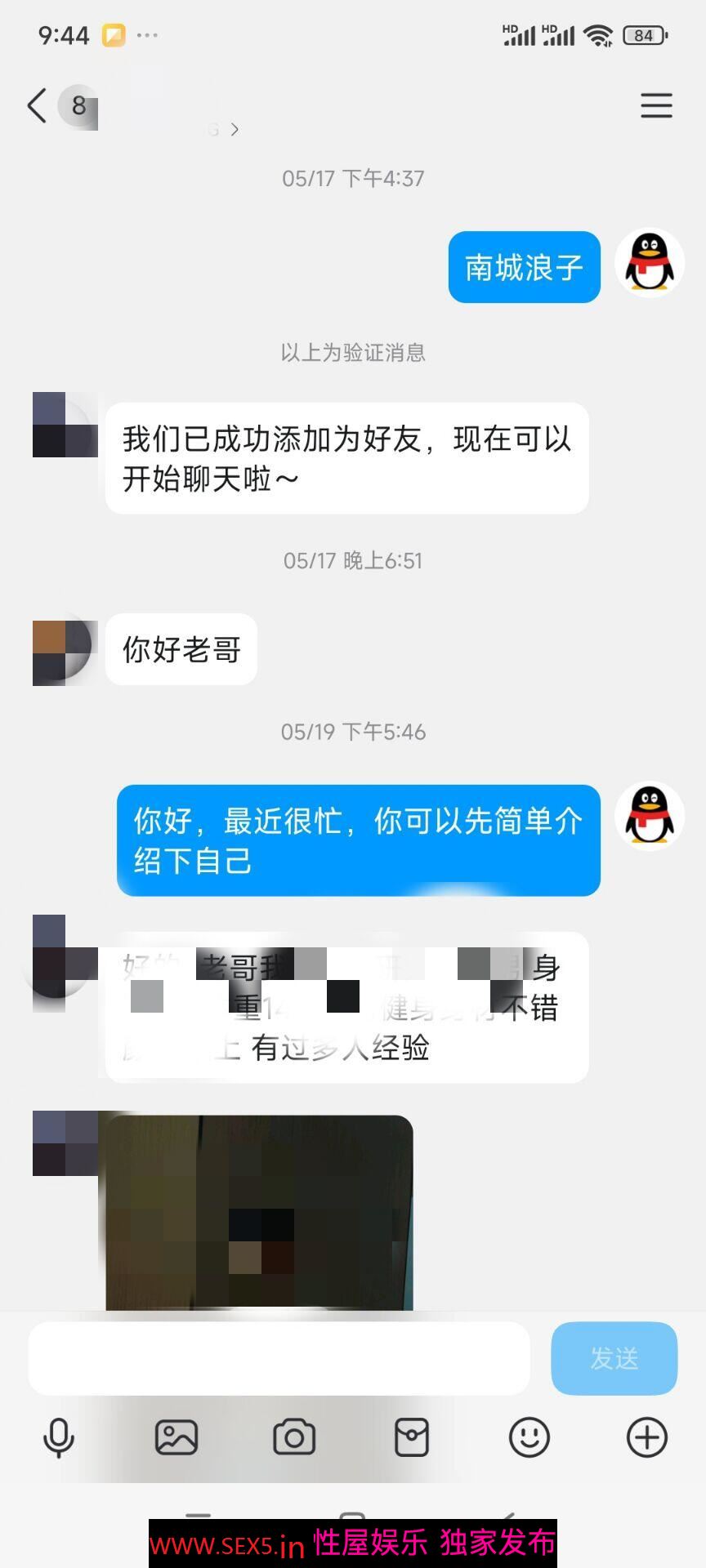Image resolution: width=706 pixels, height=1568 pixels.
Task: Open the chat settings menu
Action: (x=655, y=106)
